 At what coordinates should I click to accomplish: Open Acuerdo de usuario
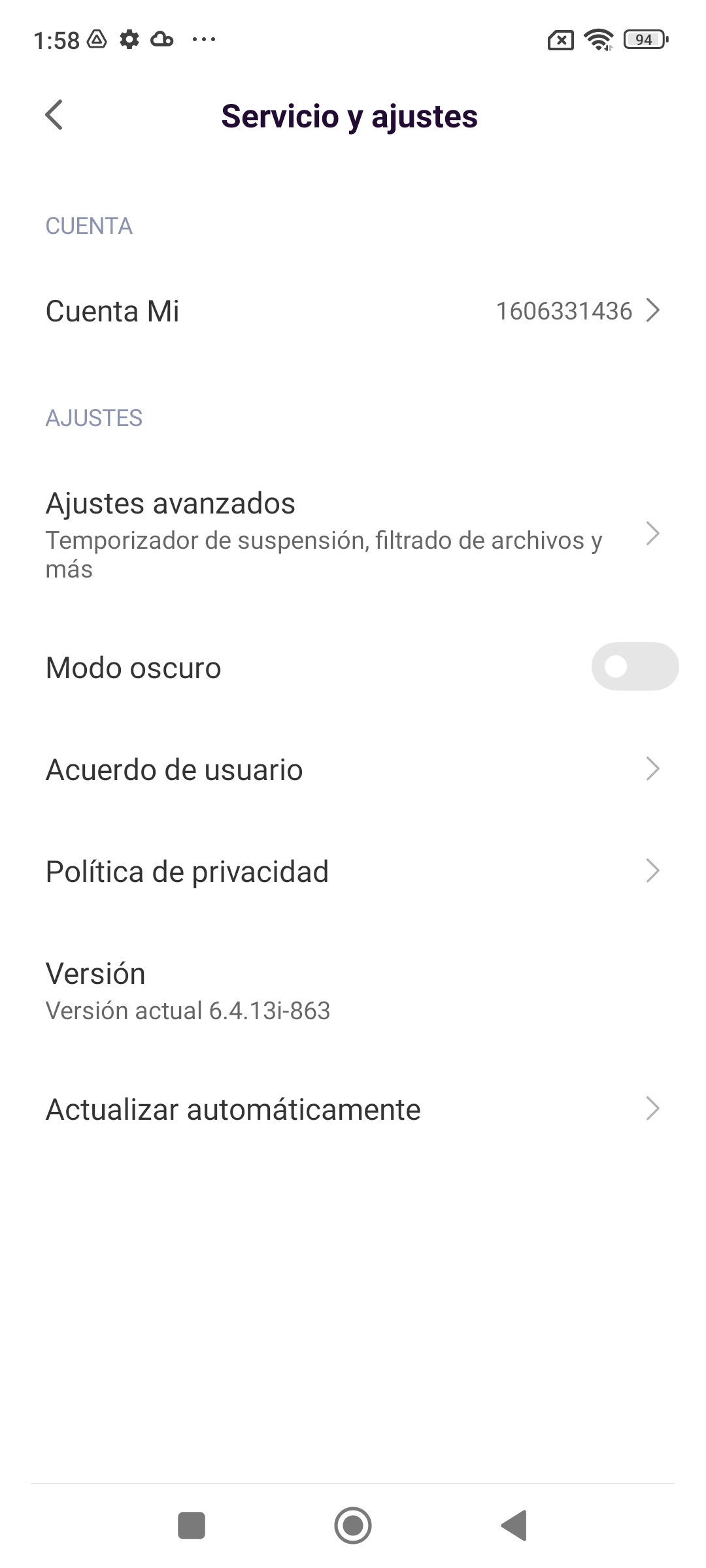(353, 770)
